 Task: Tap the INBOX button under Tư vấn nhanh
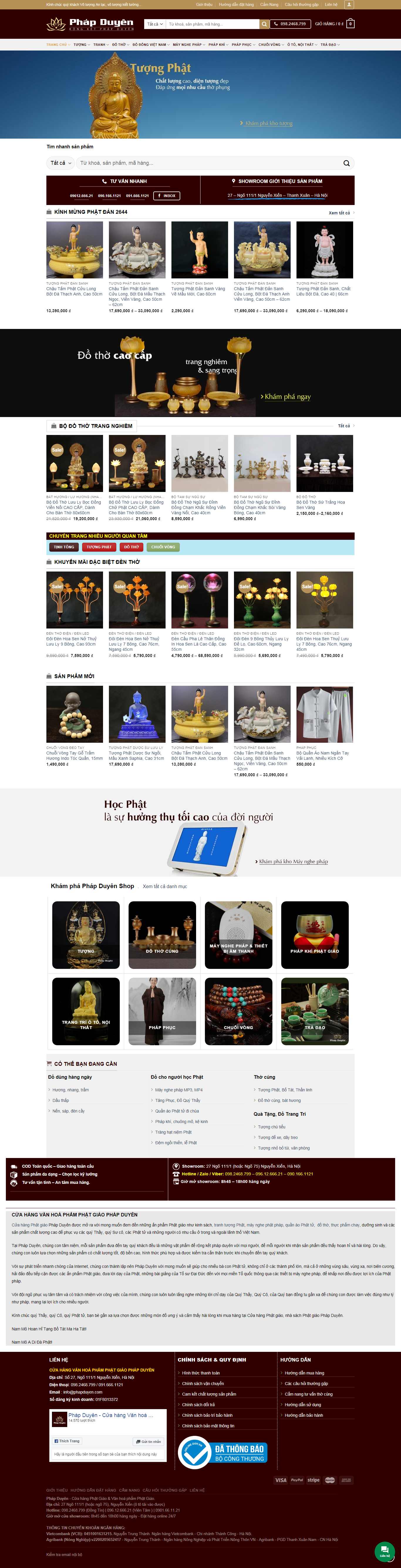pos(167,196)
